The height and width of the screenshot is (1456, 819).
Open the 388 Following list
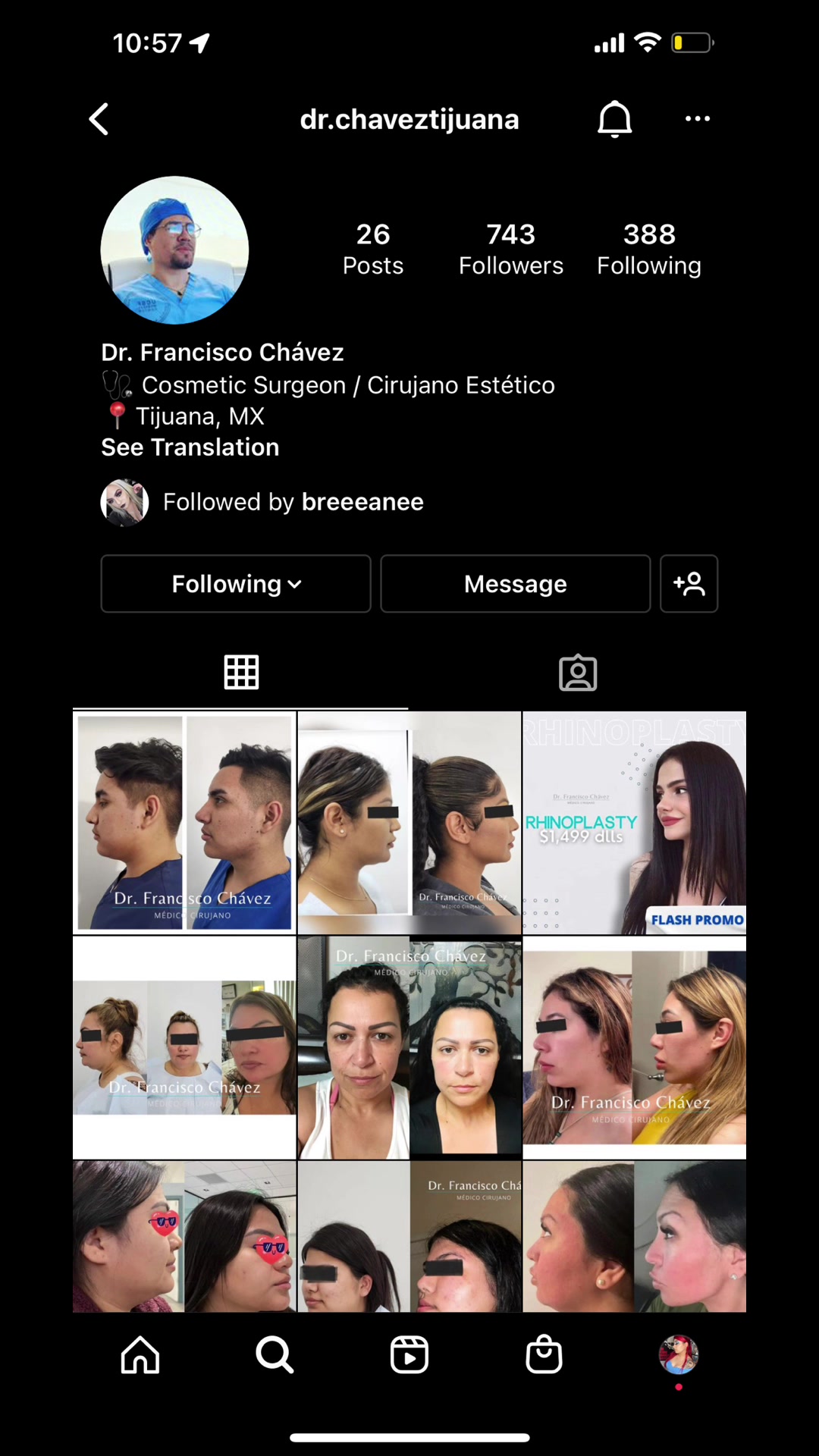pos(648,249)
